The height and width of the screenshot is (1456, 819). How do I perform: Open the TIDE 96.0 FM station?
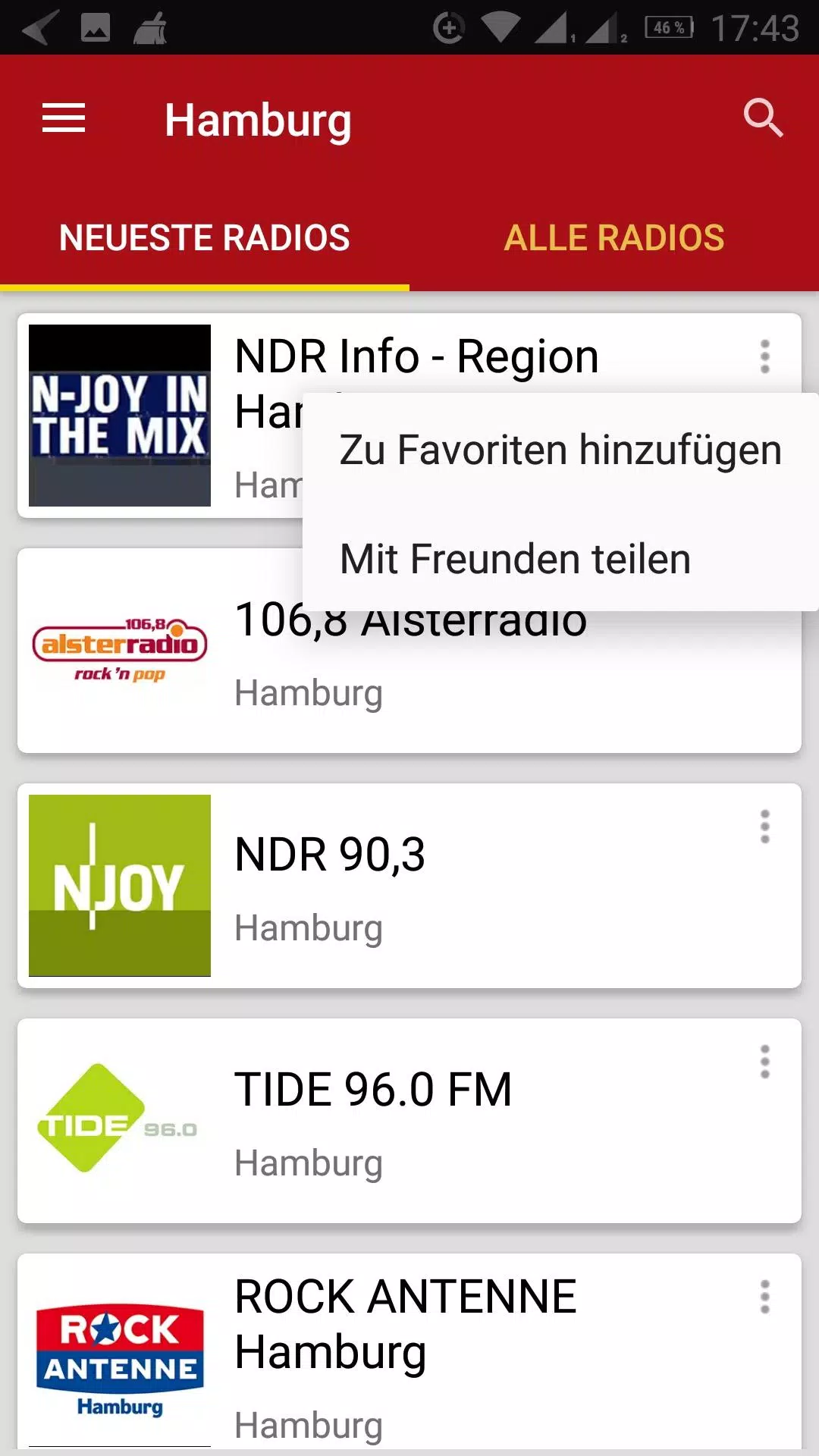(409, 1121)
